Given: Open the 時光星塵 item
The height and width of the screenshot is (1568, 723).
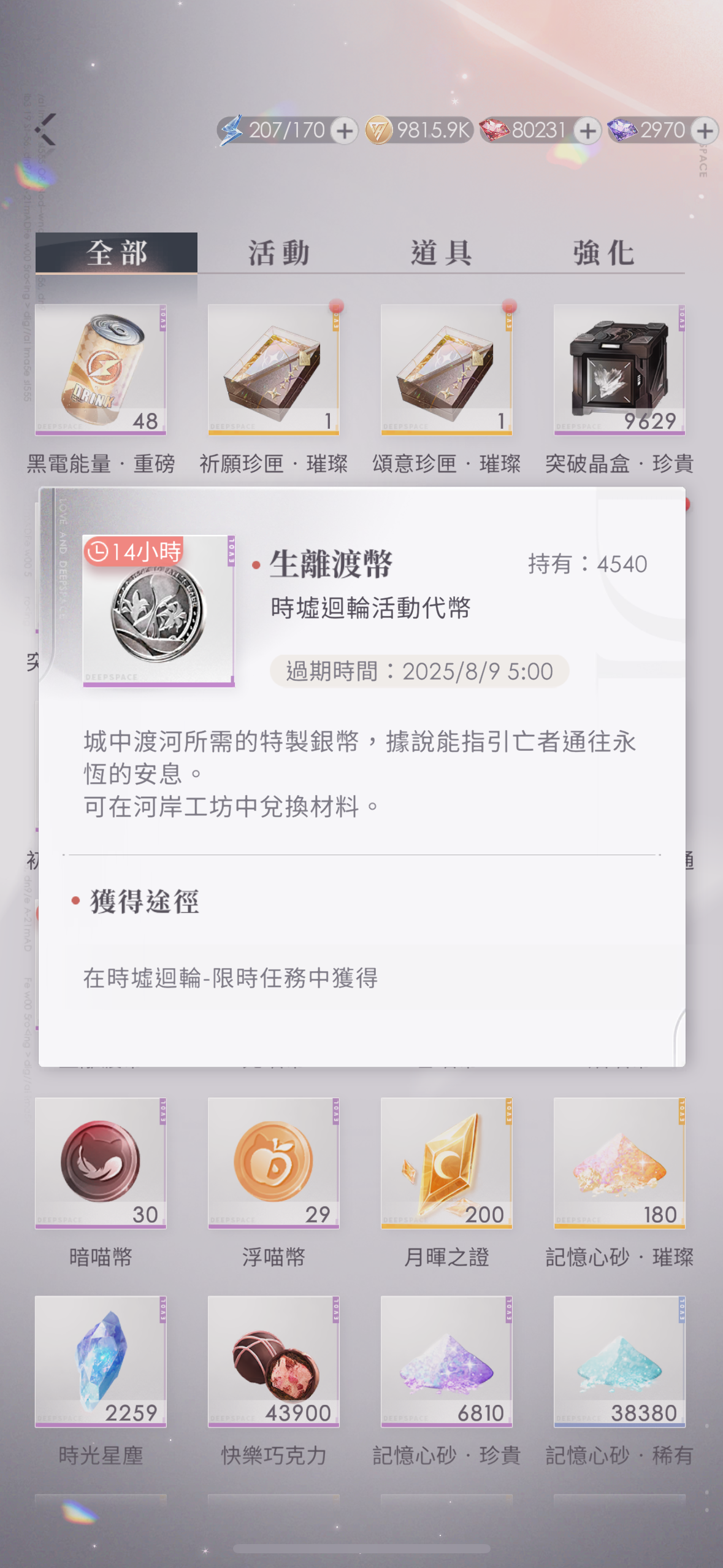Looking at the screenshot, I should [x=101, y=1361].
